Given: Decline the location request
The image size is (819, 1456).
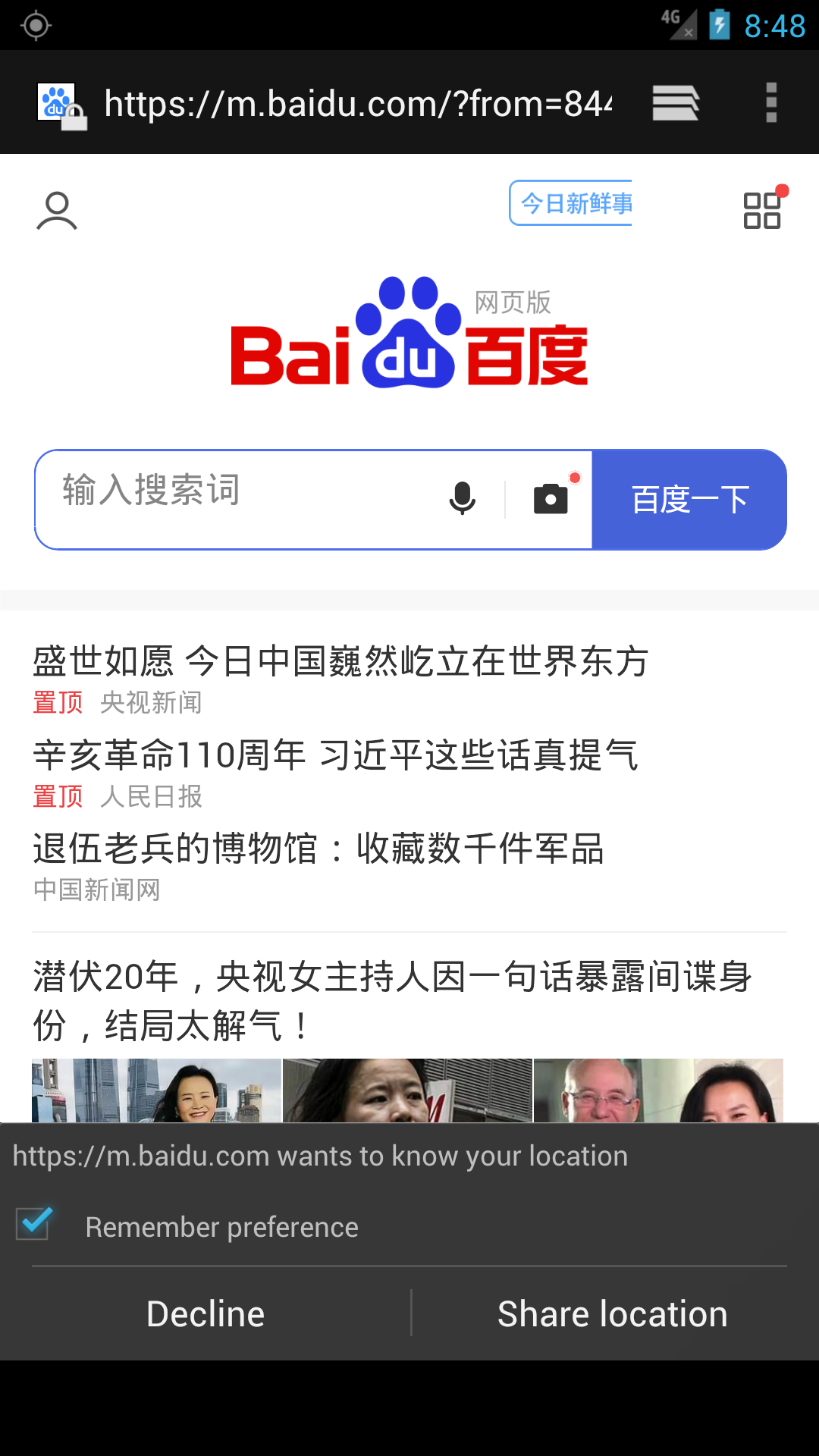Looking at the screenshot, I should [x=206, y=1313].
